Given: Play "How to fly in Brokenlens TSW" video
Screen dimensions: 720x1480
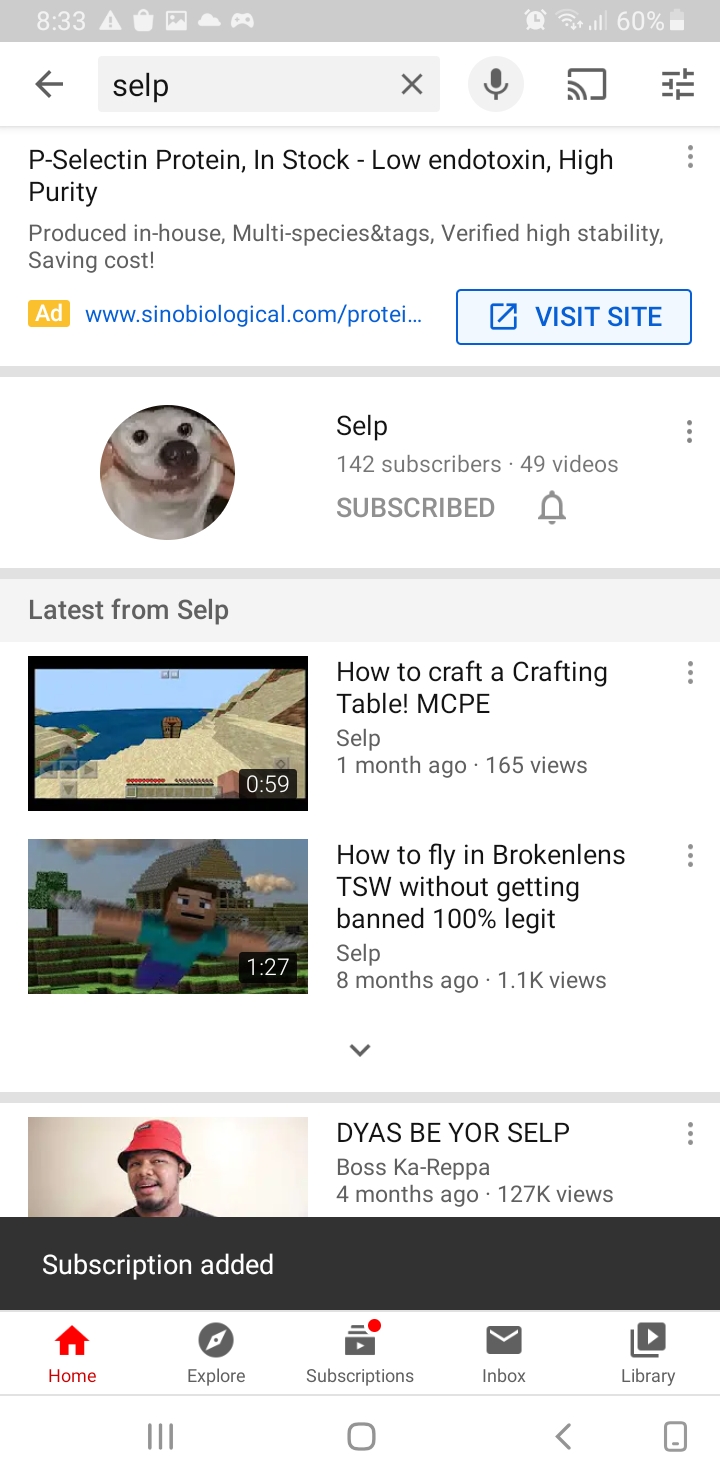Looking at the screenshot, I should click(168, 916).
